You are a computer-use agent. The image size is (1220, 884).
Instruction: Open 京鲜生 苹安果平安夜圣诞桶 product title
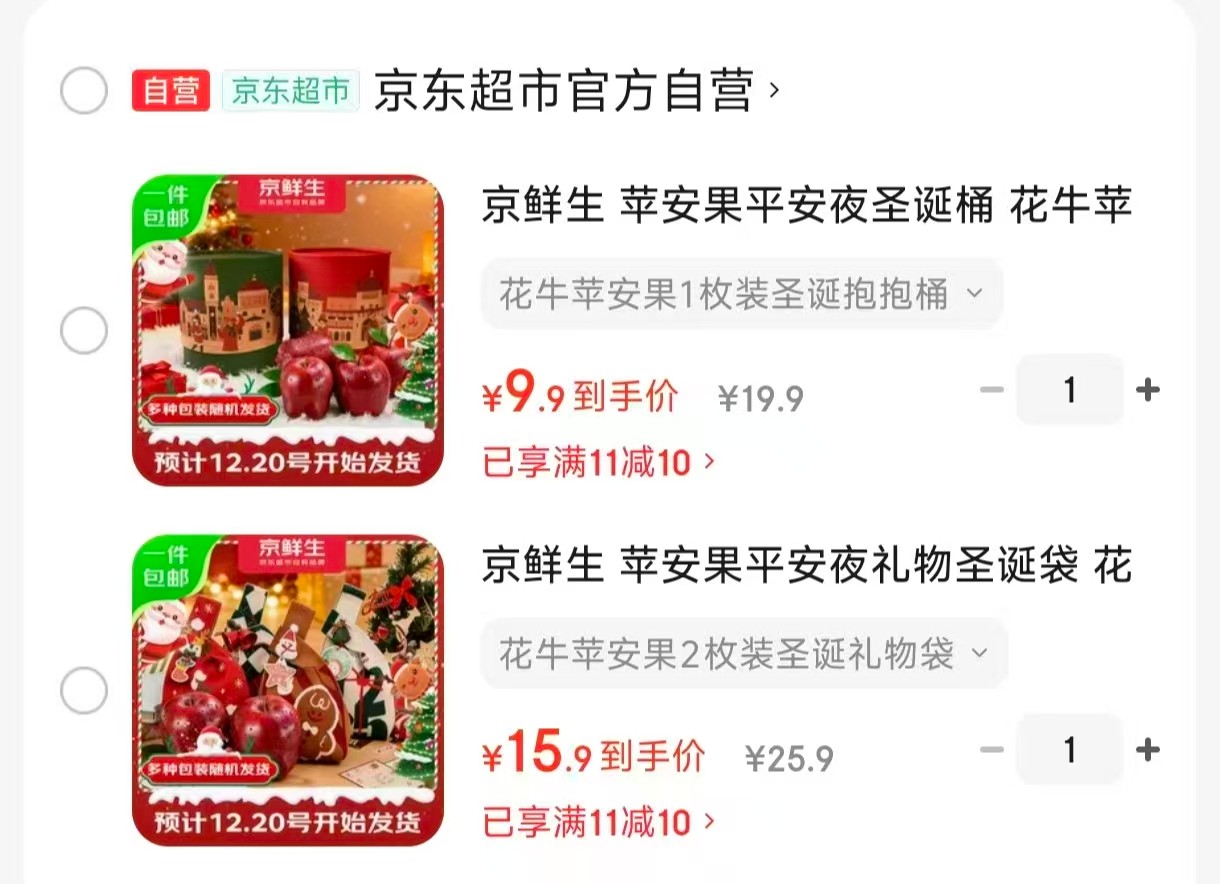(x=806, y=207)
